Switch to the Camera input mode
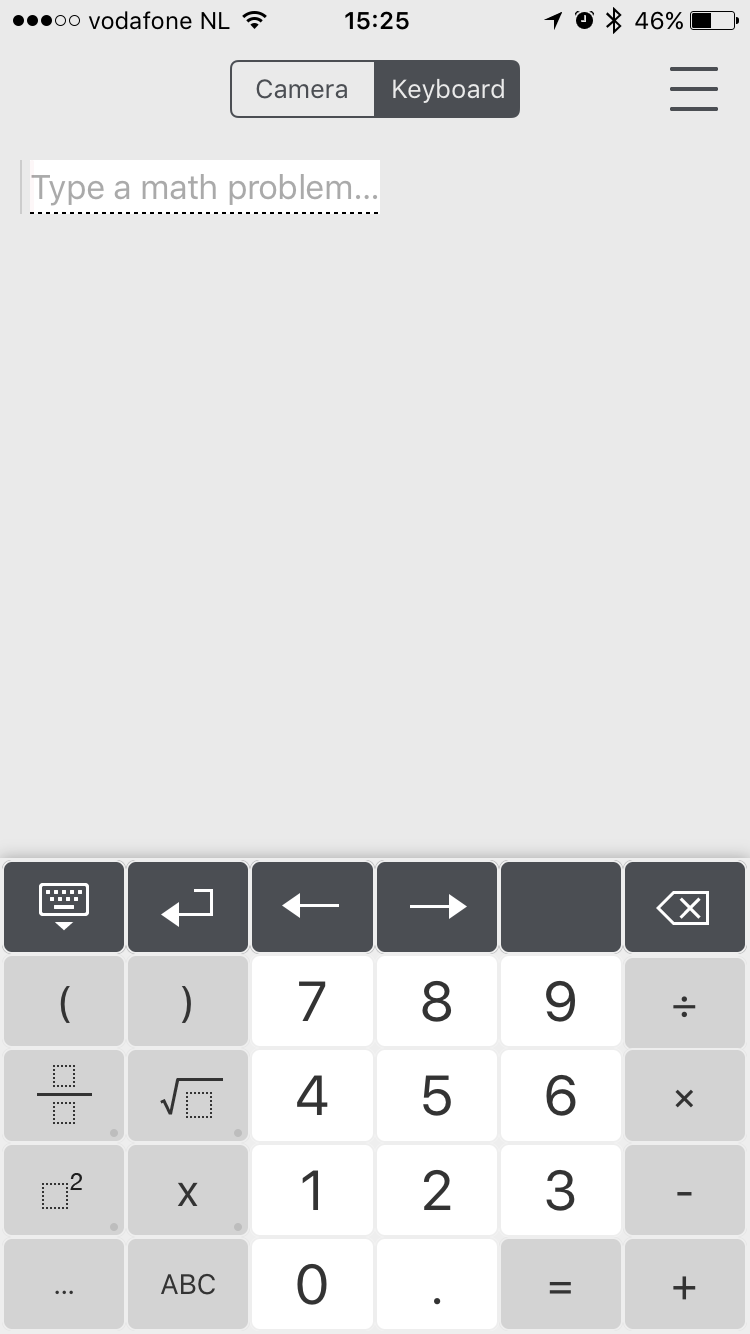The width and height of the screenshot is (750, 1334). coord(302,89)
